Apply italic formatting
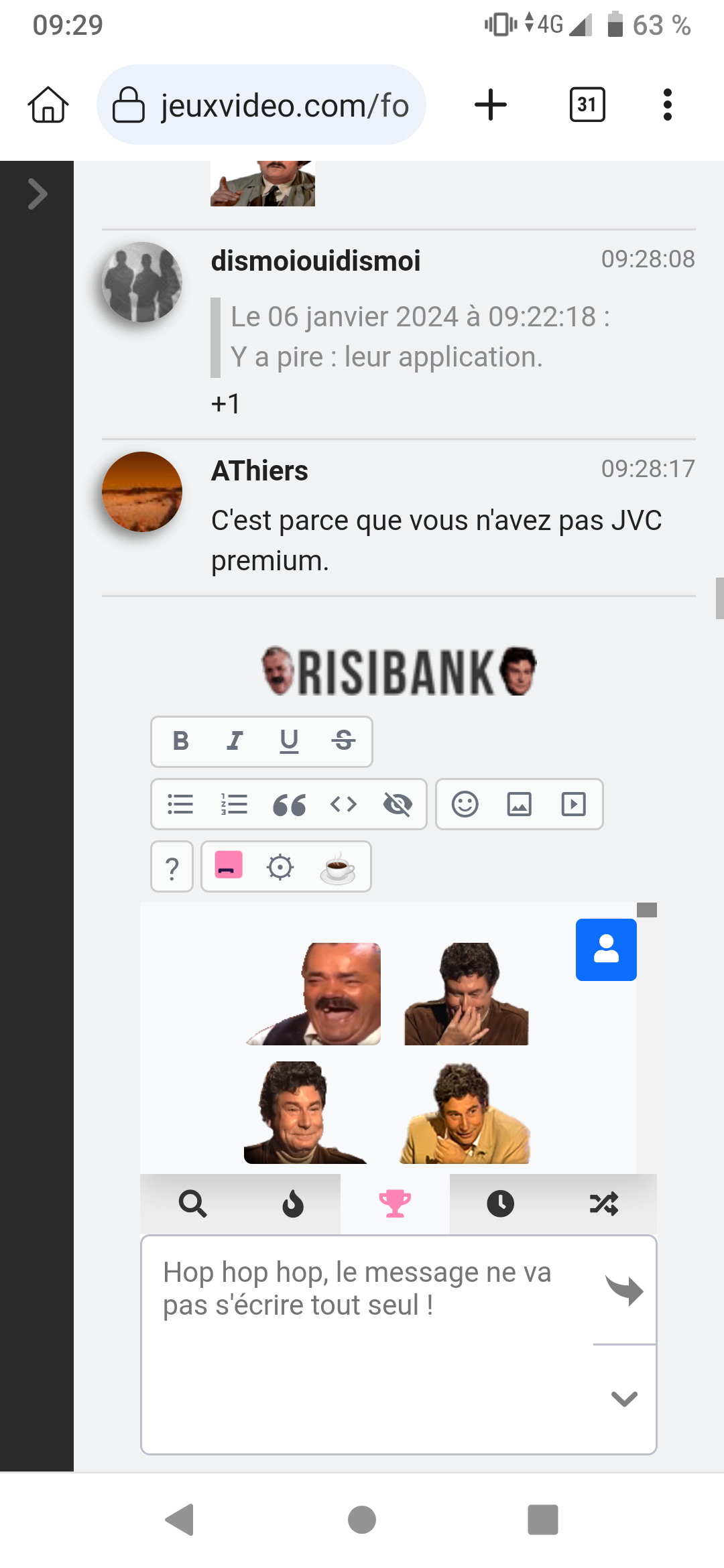Image resolution: width=724 pixels, height=1568 pixels. (235, 741)
